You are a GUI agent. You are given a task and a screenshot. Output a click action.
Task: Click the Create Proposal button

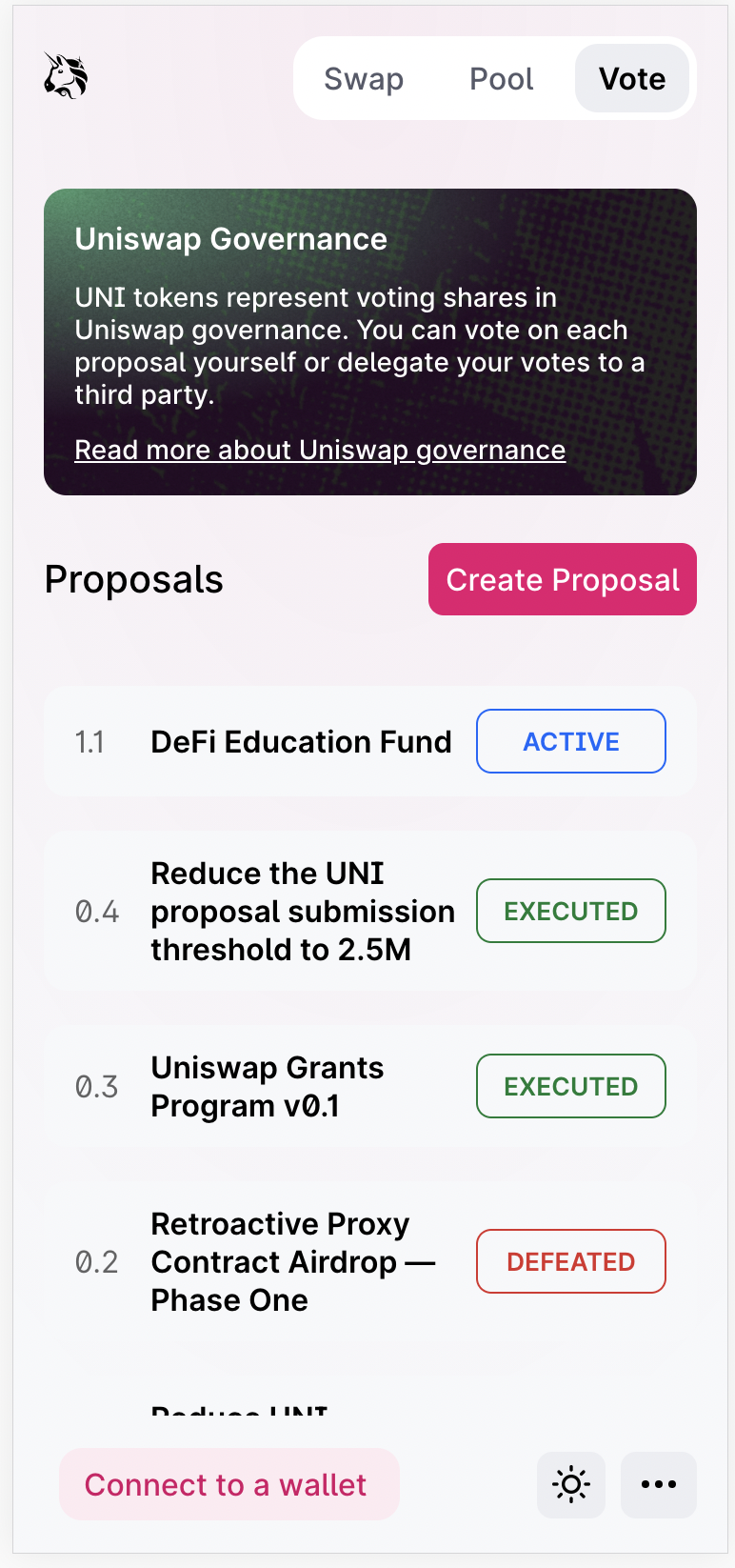click(562, 578)
